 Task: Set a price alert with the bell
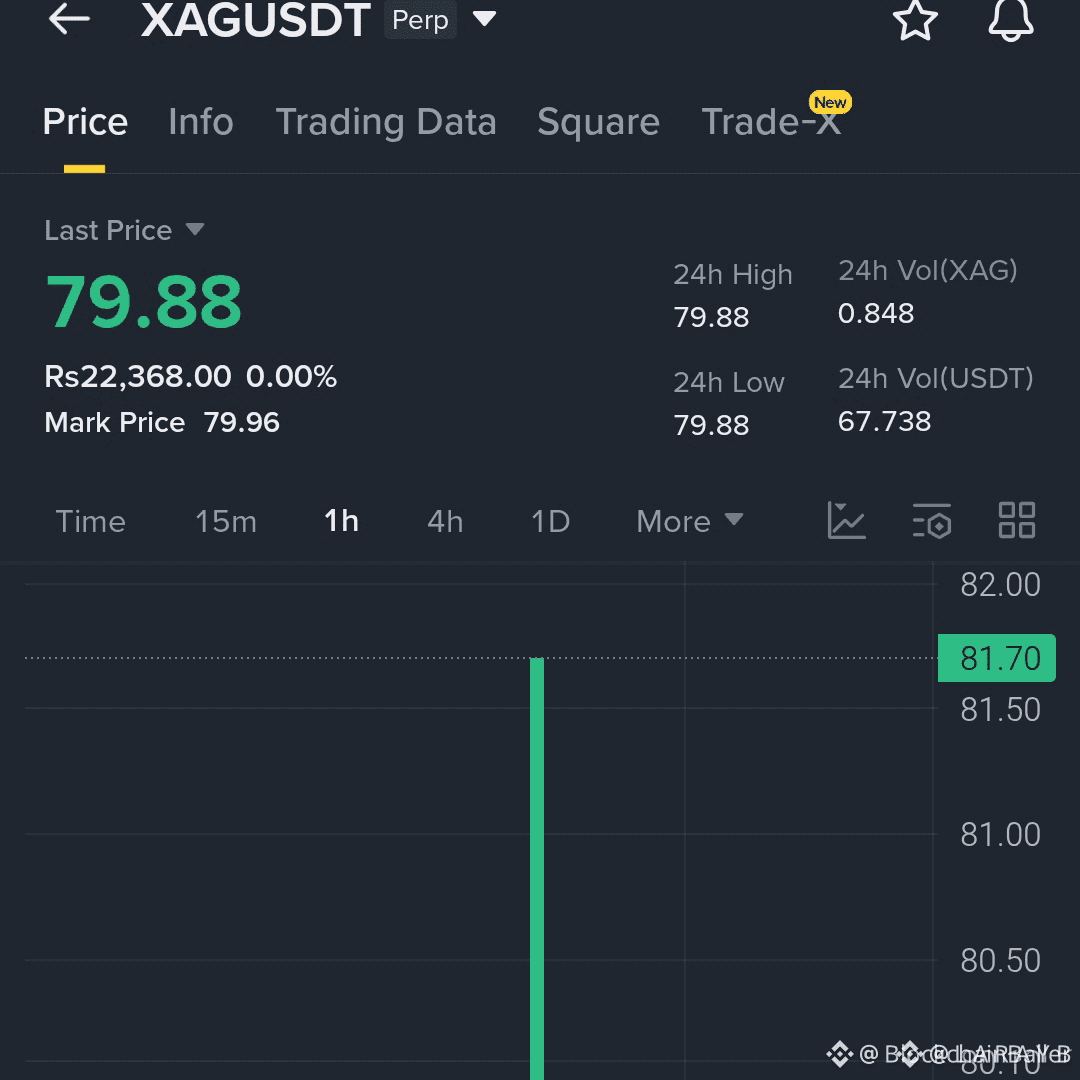(x=1010, y=20)
